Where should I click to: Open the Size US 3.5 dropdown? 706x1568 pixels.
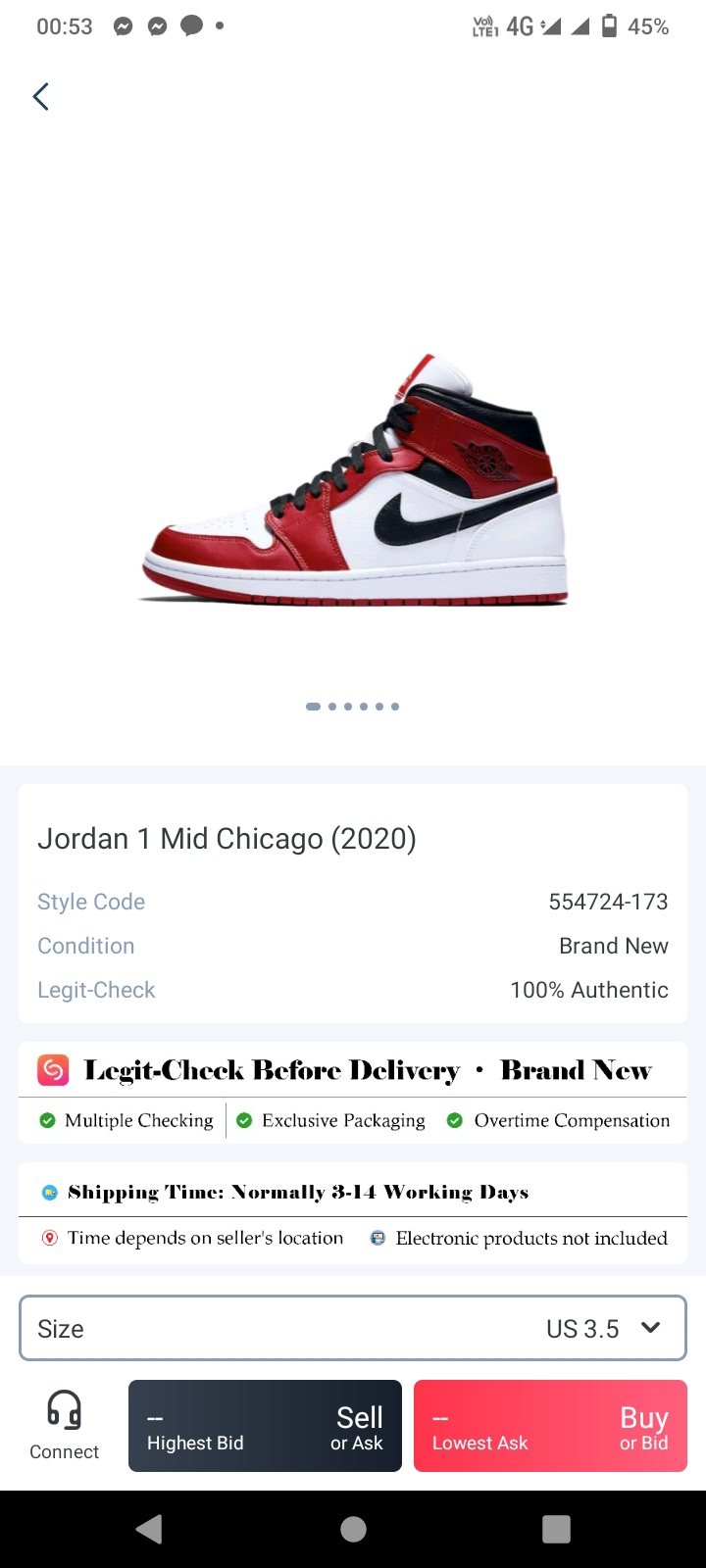pos(353,1328)
